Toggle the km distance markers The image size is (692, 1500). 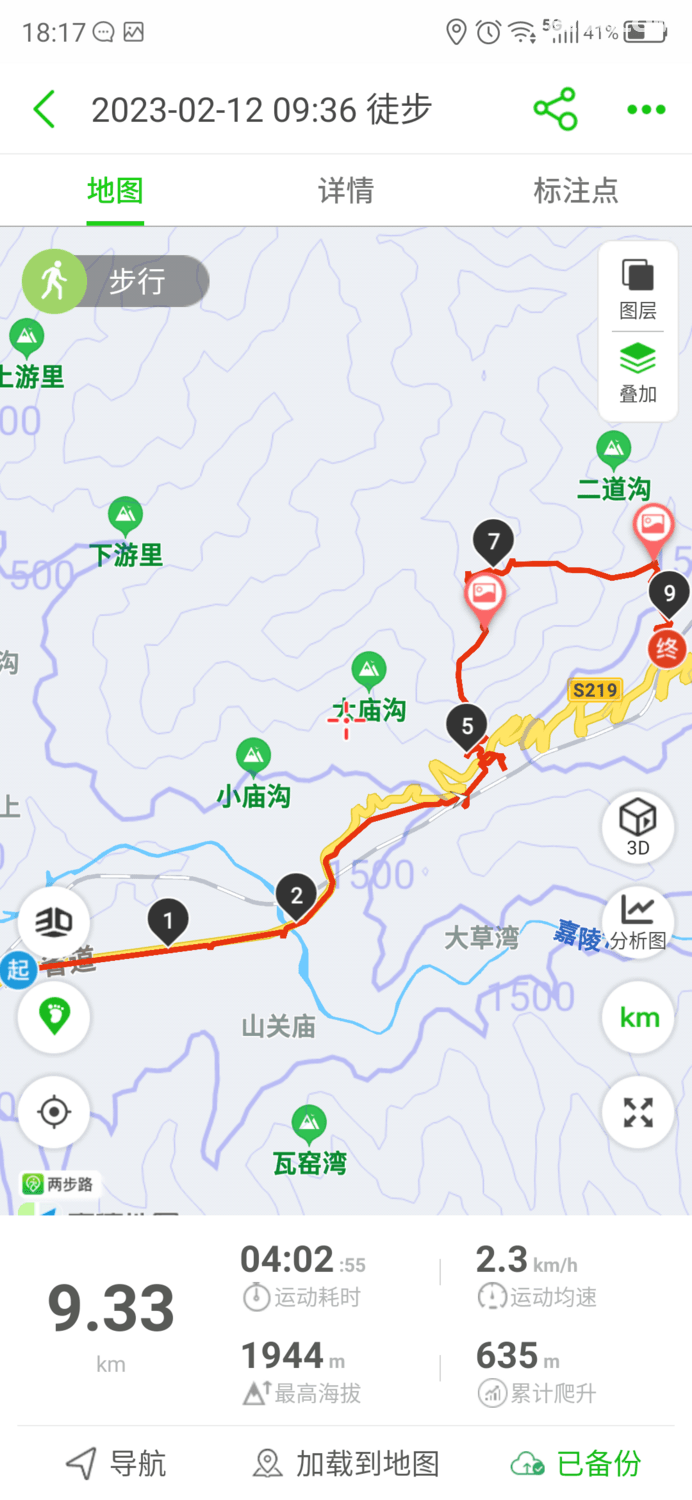point(638,1017)
